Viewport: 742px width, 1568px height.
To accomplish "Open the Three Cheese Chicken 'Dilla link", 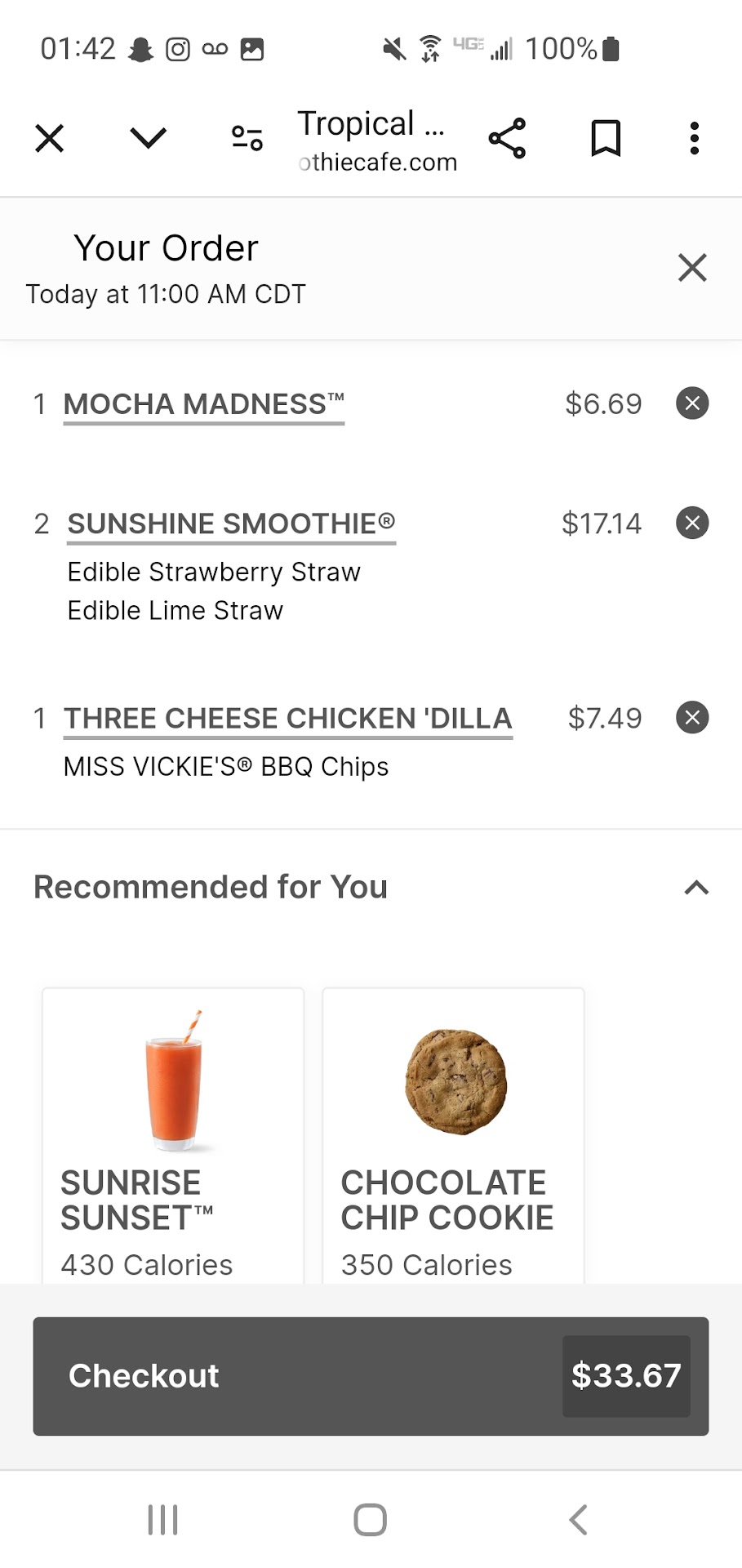I will pyautogui.click(x=287, y=719).
